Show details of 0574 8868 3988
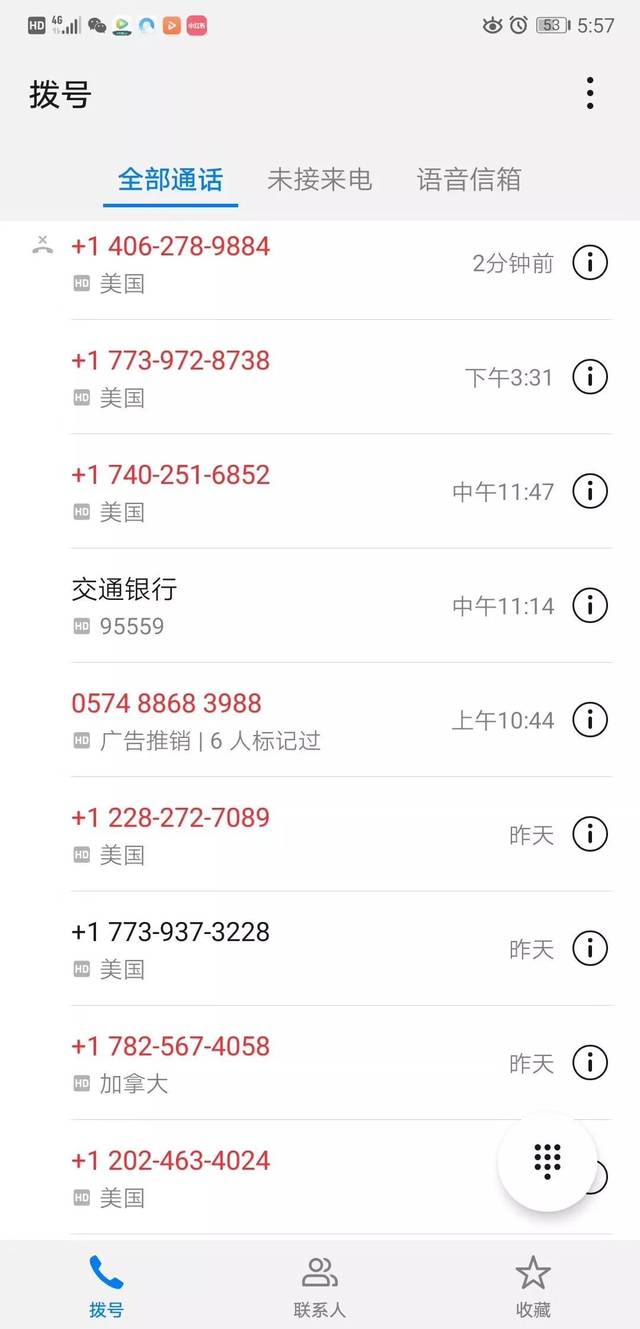The width and height of the screenshot is (640, 1329). tap(590, 720)
